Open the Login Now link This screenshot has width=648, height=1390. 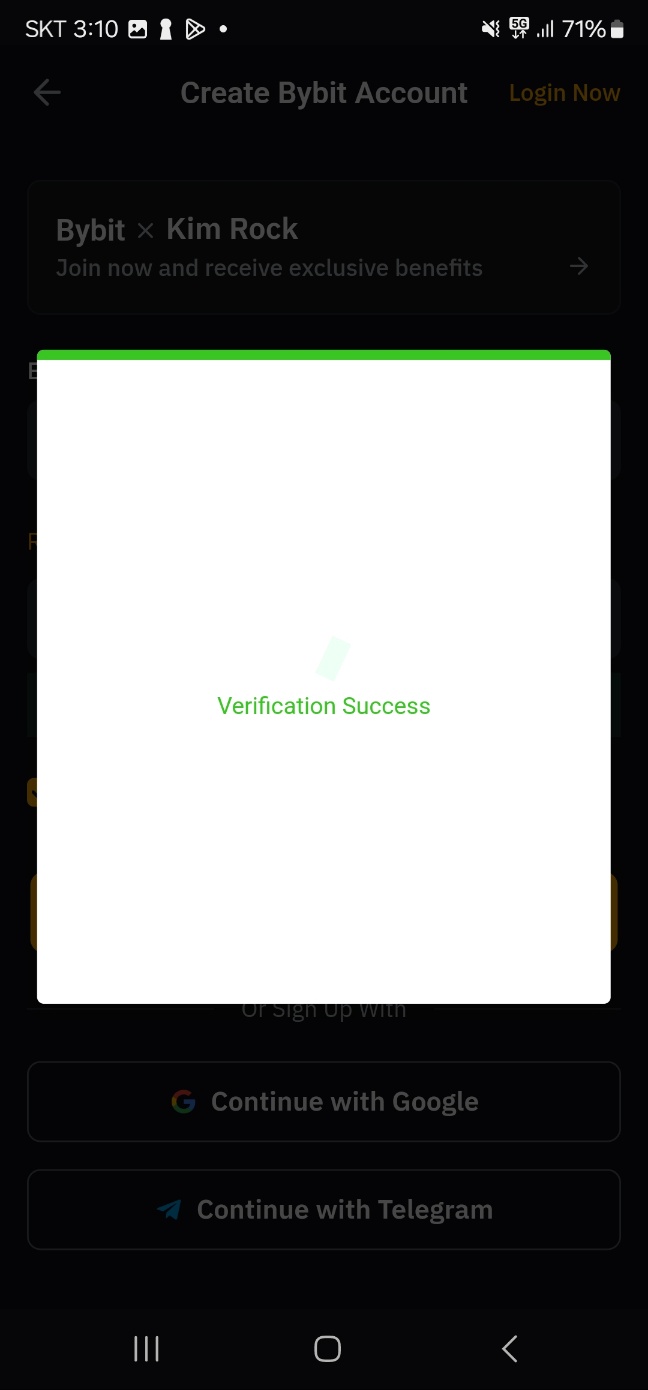pos(564,93)
